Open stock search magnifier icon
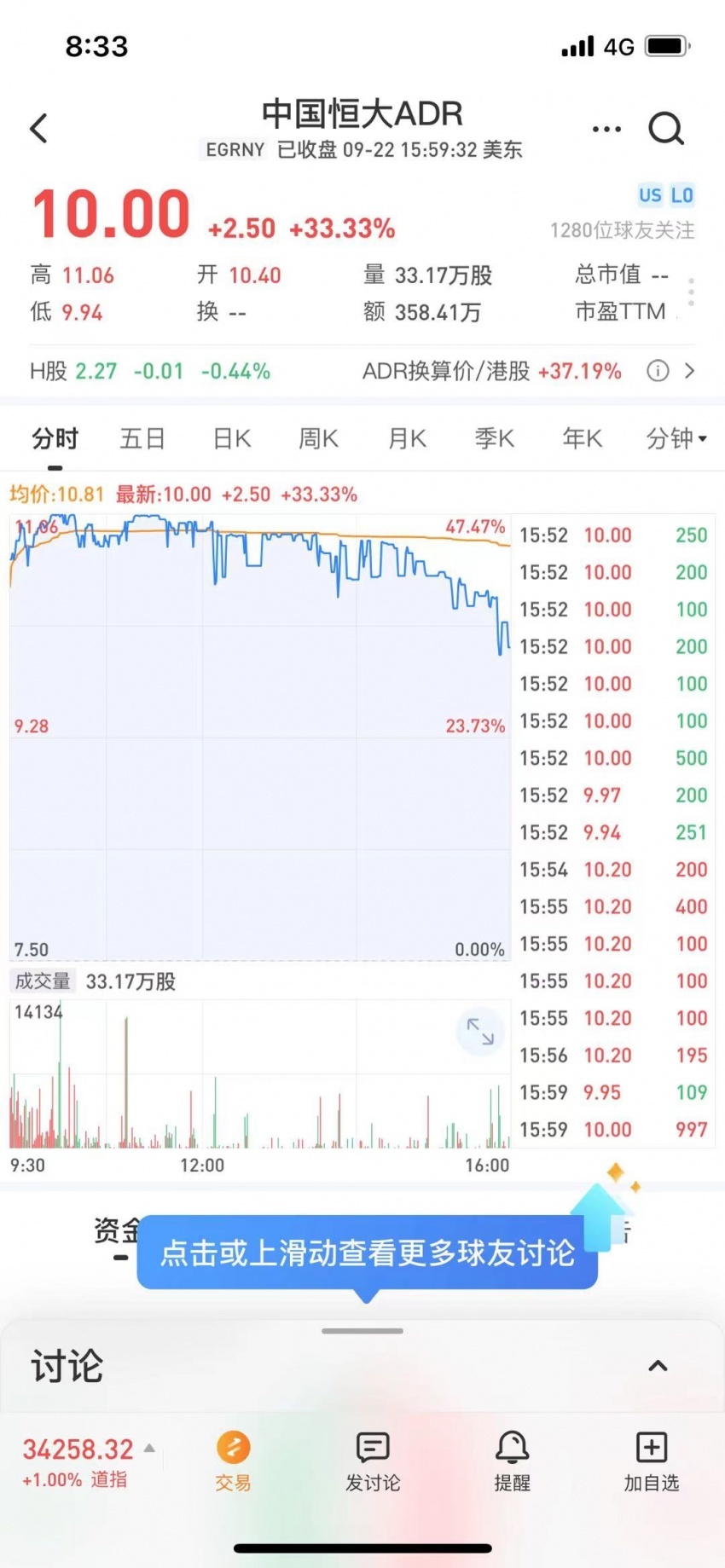This screenshot has height=1568, width=725. pos(666,130)
